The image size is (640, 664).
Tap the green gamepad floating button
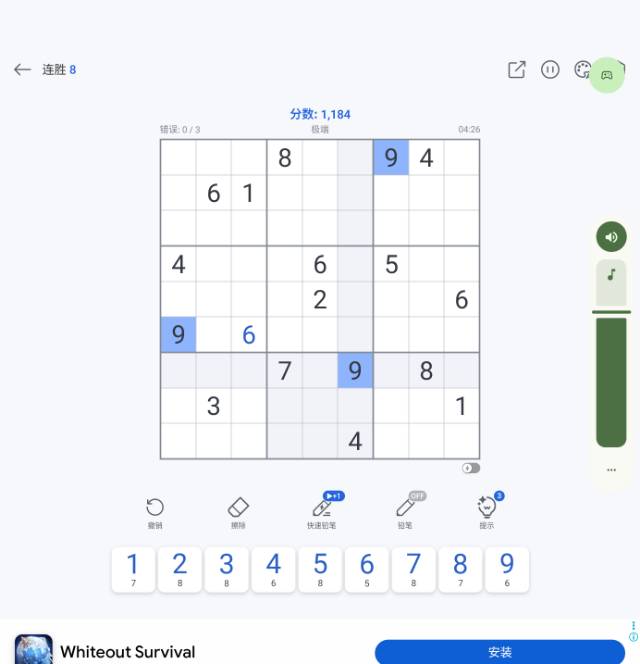(x=606, y=75)
